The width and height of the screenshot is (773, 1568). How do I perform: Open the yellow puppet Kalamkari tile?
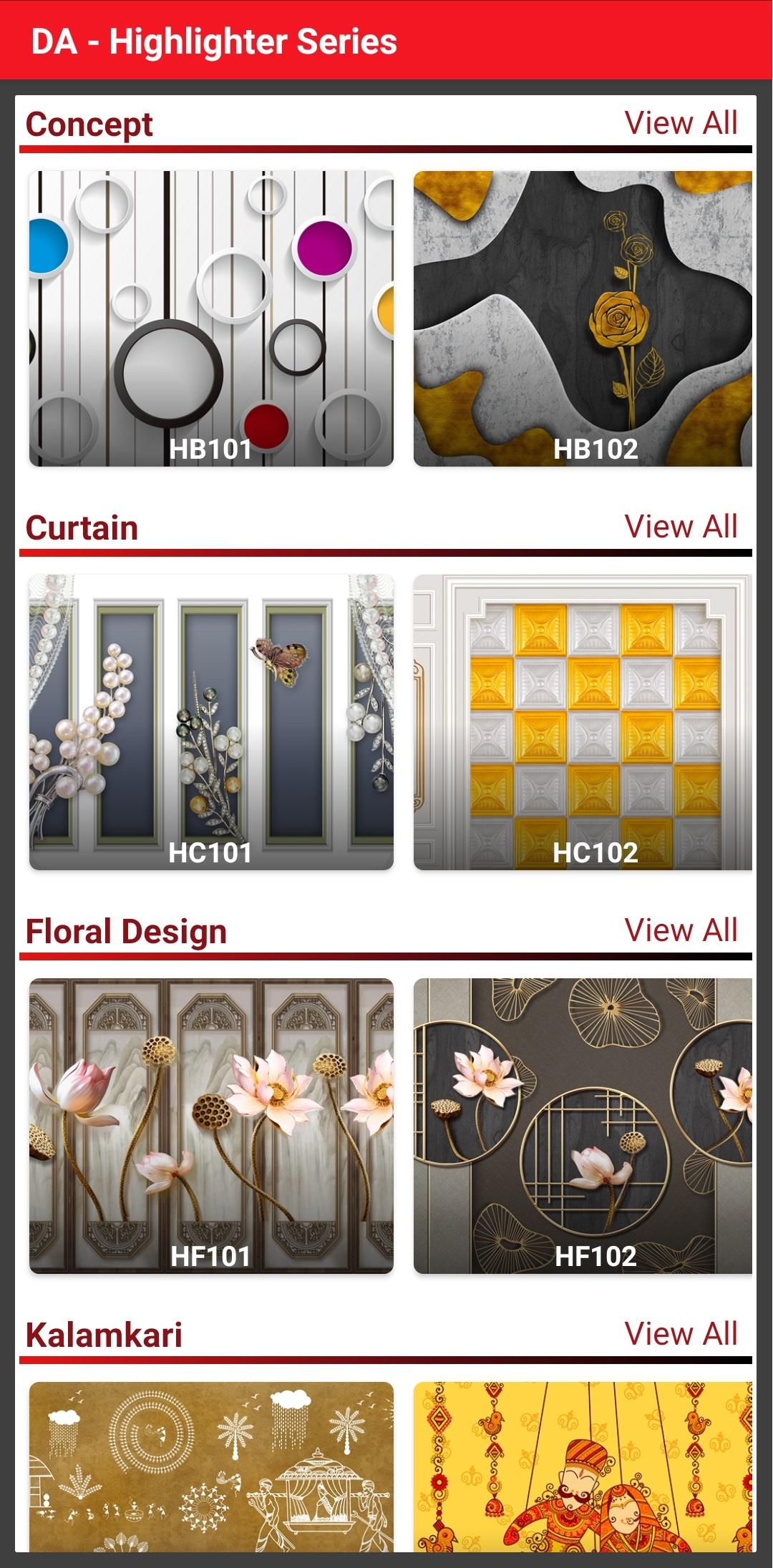pos(583,1467)
